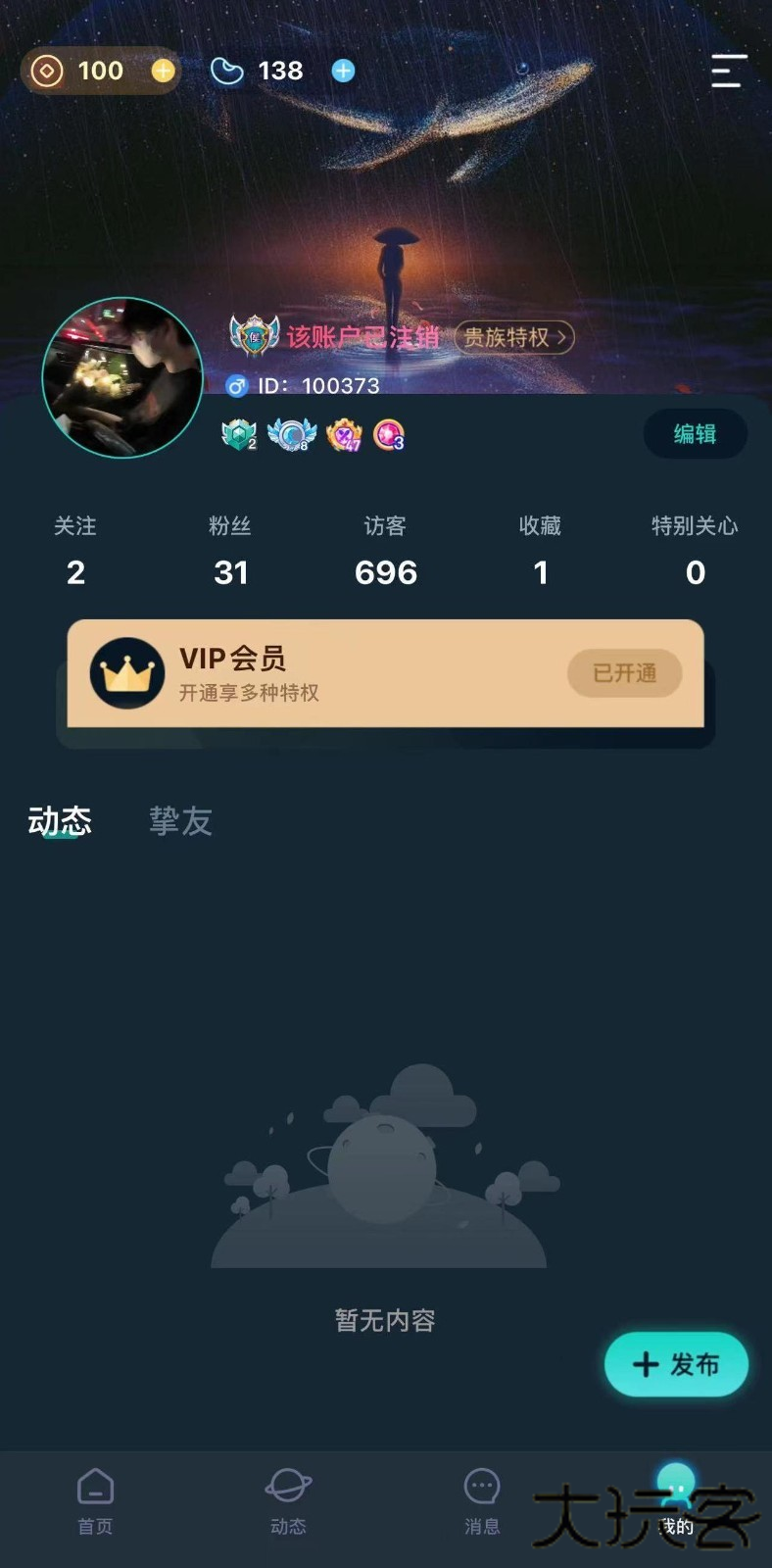Open the VIP crown icon in member banner
Screen dimensions: 772x1568
125,671
